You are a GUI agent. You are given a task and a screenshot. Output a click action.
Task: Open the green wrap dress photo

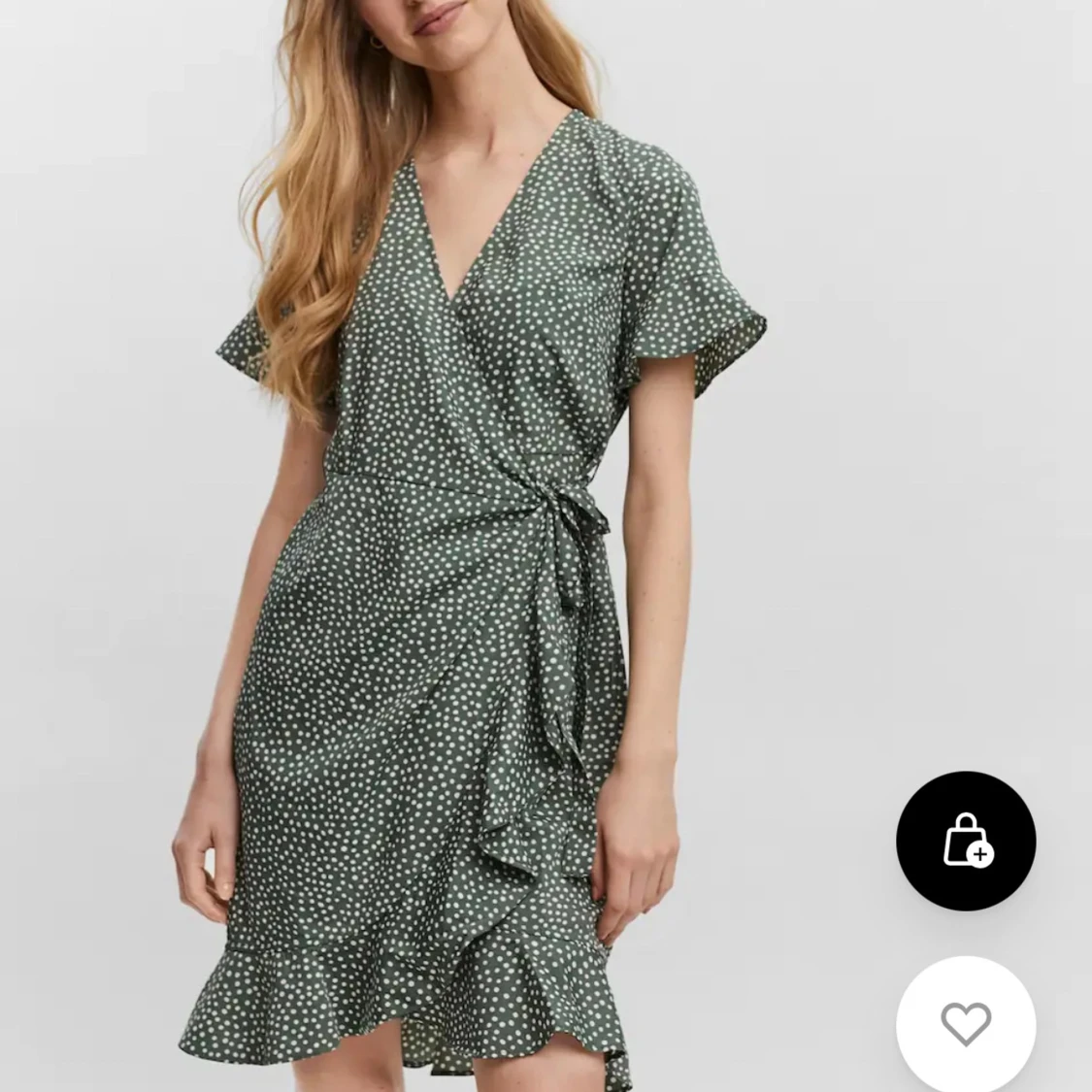(x=466, y=582)
